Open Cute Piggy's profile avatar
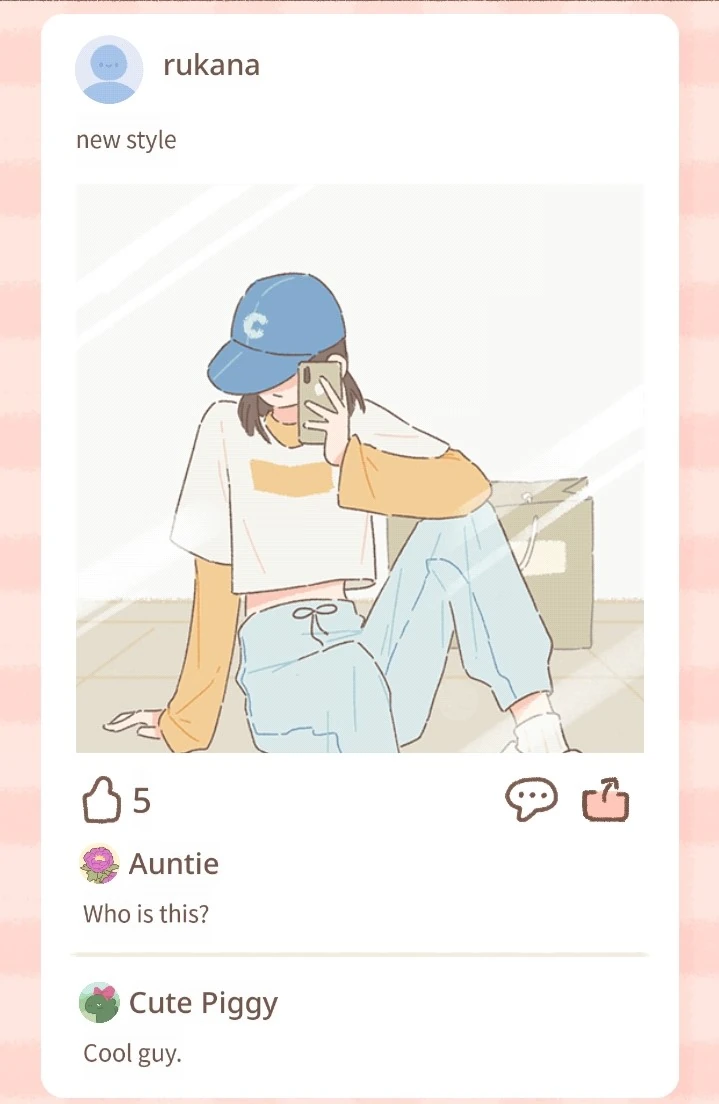 click(x=99, y=1002)
